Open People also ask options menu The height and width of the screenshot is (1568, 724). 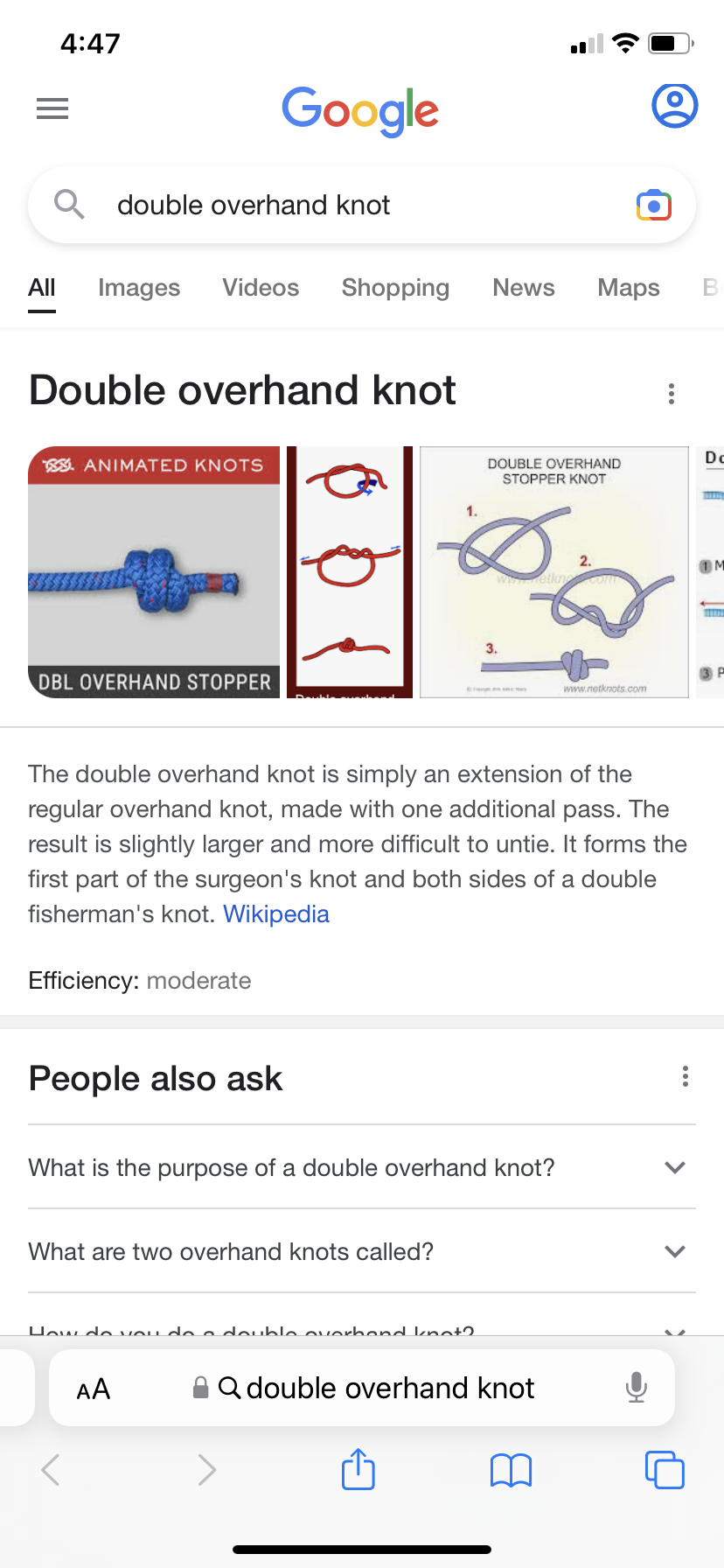pyautogui.click(x=686, y=1076)
